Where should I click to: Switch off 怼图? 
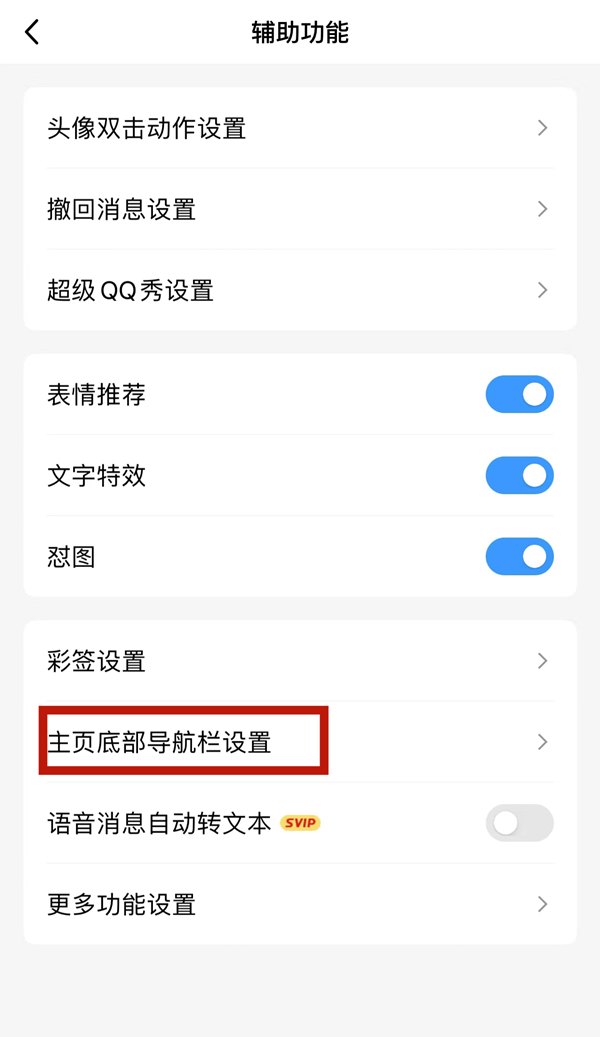[x=519, y=556]
